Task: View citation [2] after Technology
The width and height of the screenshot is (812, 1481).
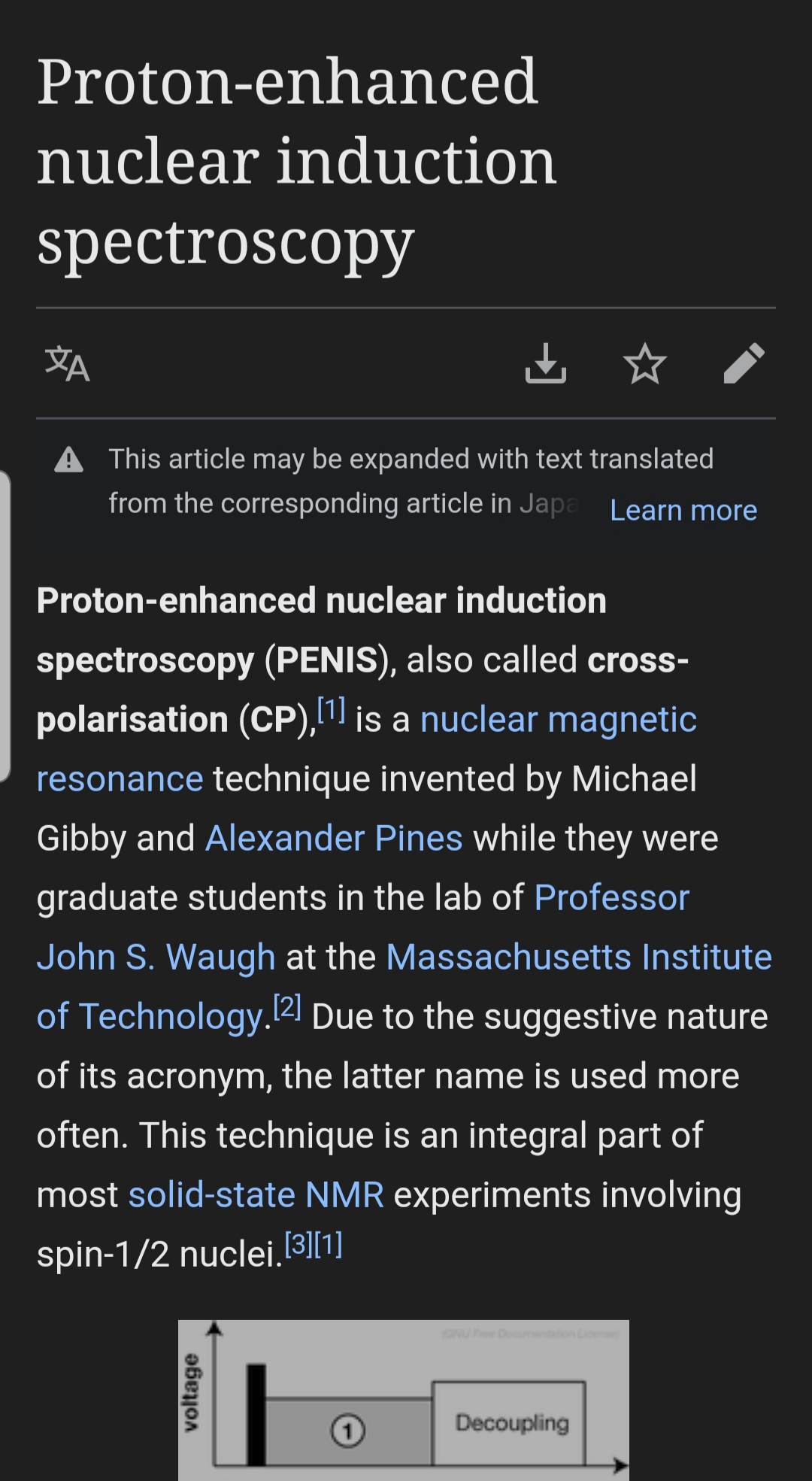Action: pyautogui.click(x=287, y=1007)
